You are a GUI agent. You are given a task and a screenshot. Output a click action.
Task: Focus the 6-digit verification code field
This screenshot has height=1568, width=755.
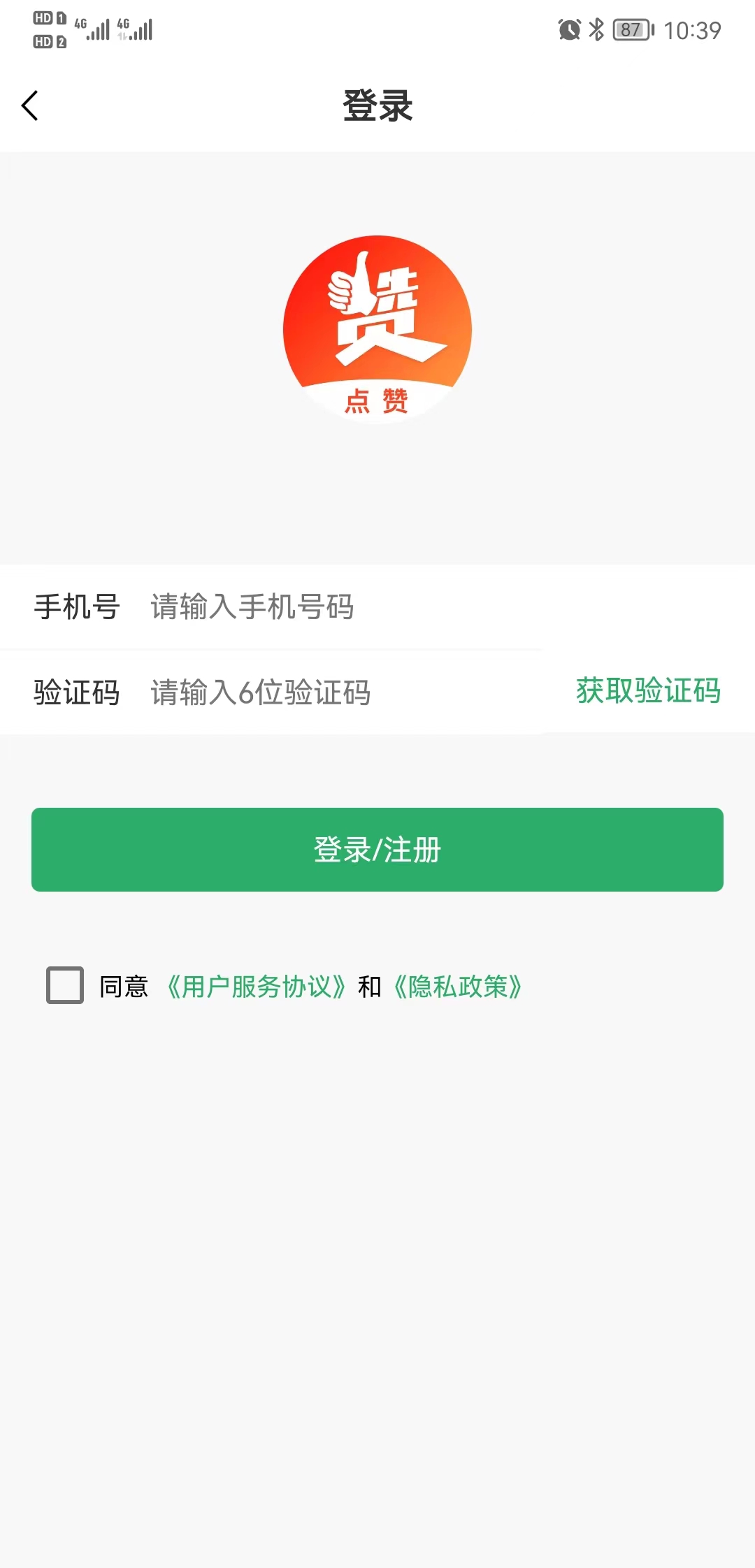(x=346, y=692)
